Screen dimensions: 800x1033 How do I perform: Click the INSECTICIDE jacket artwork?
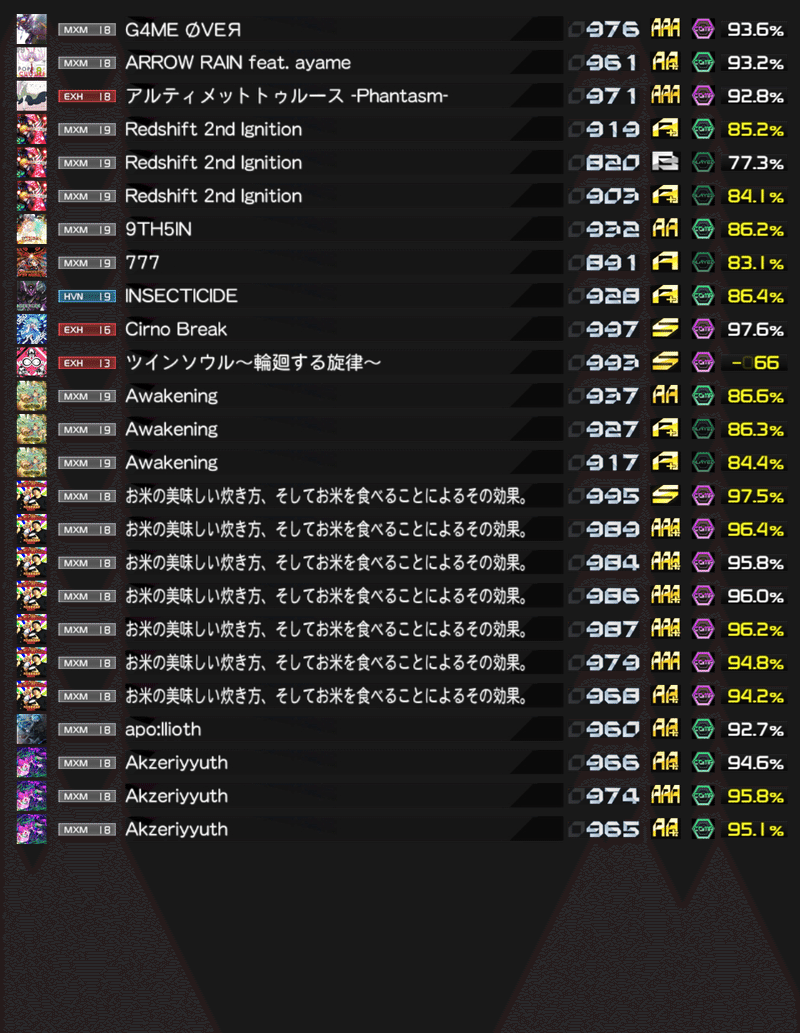point(30,296)
